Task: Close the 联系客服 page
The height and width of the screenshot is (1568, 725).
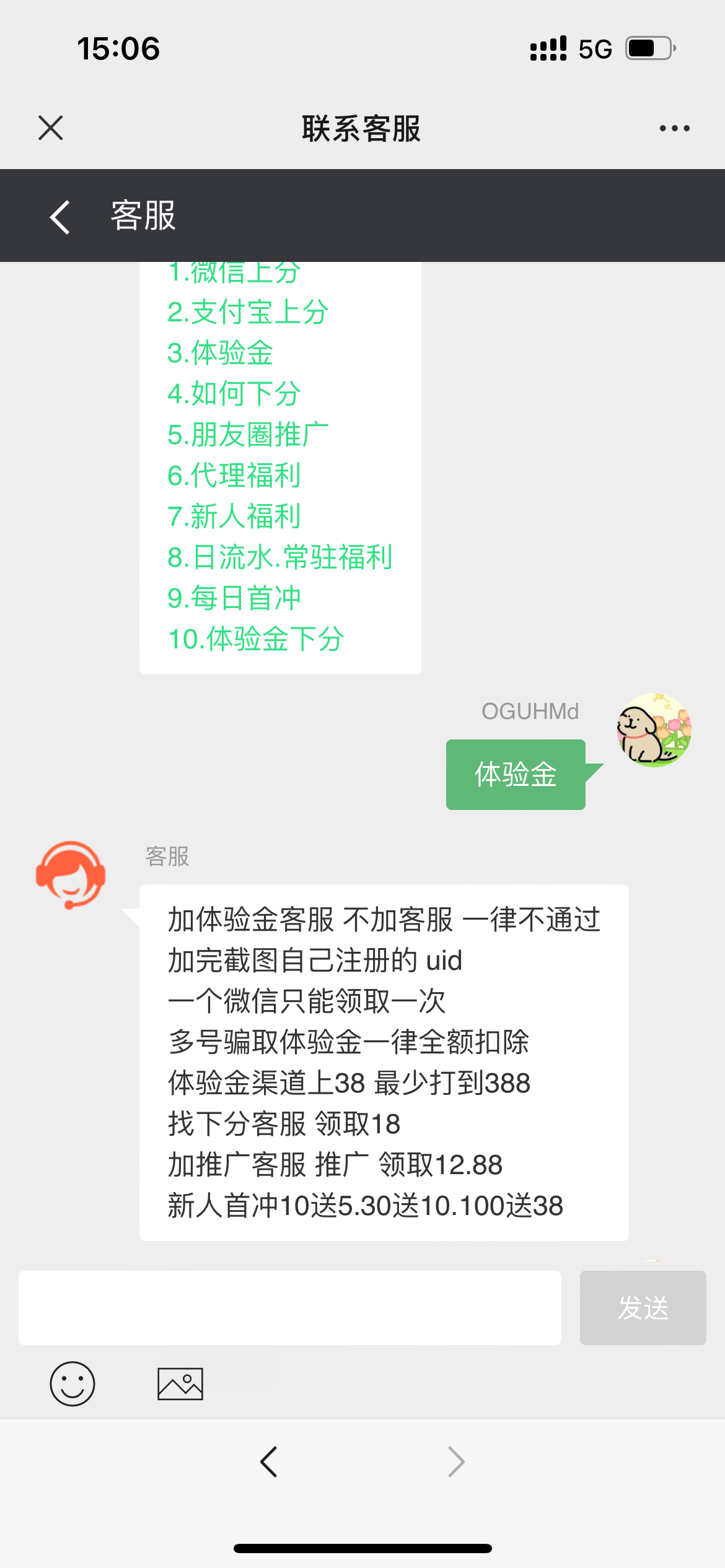Action: coord(51,128)
